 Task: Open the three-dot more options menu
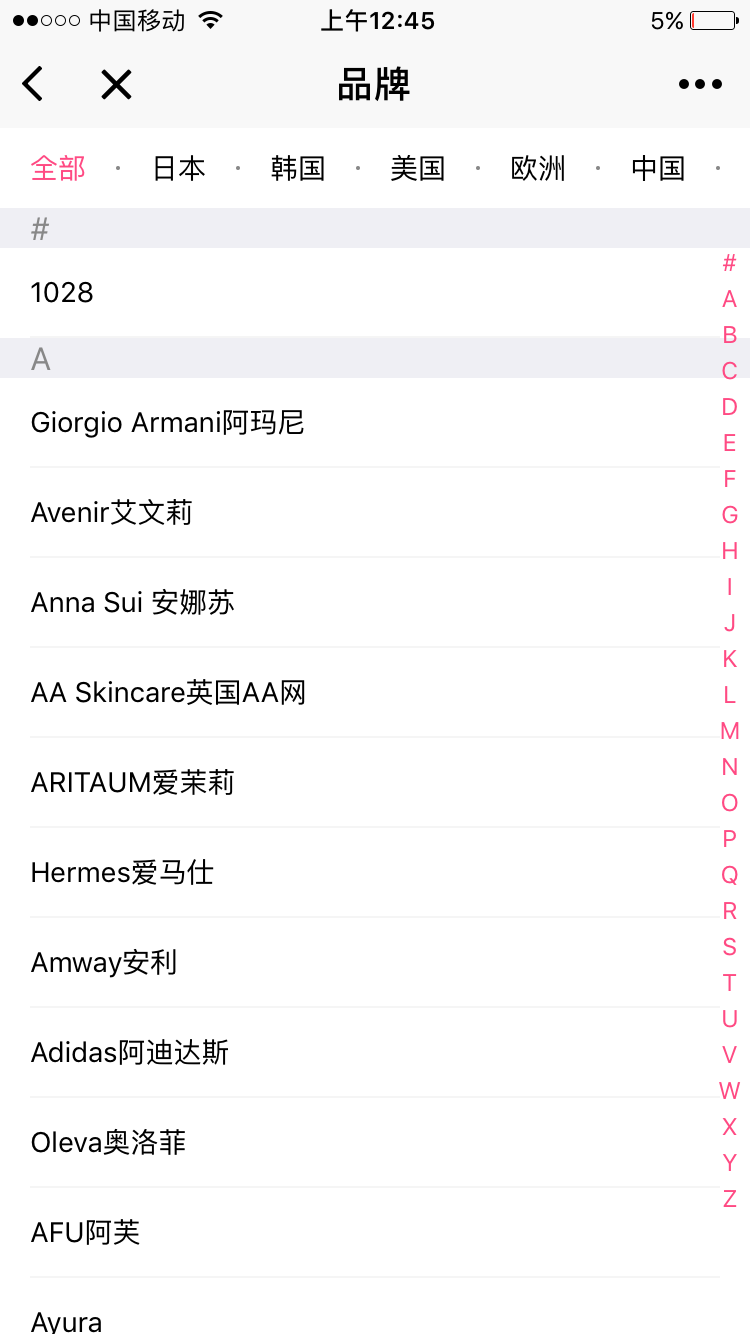[x=700, y=85]
